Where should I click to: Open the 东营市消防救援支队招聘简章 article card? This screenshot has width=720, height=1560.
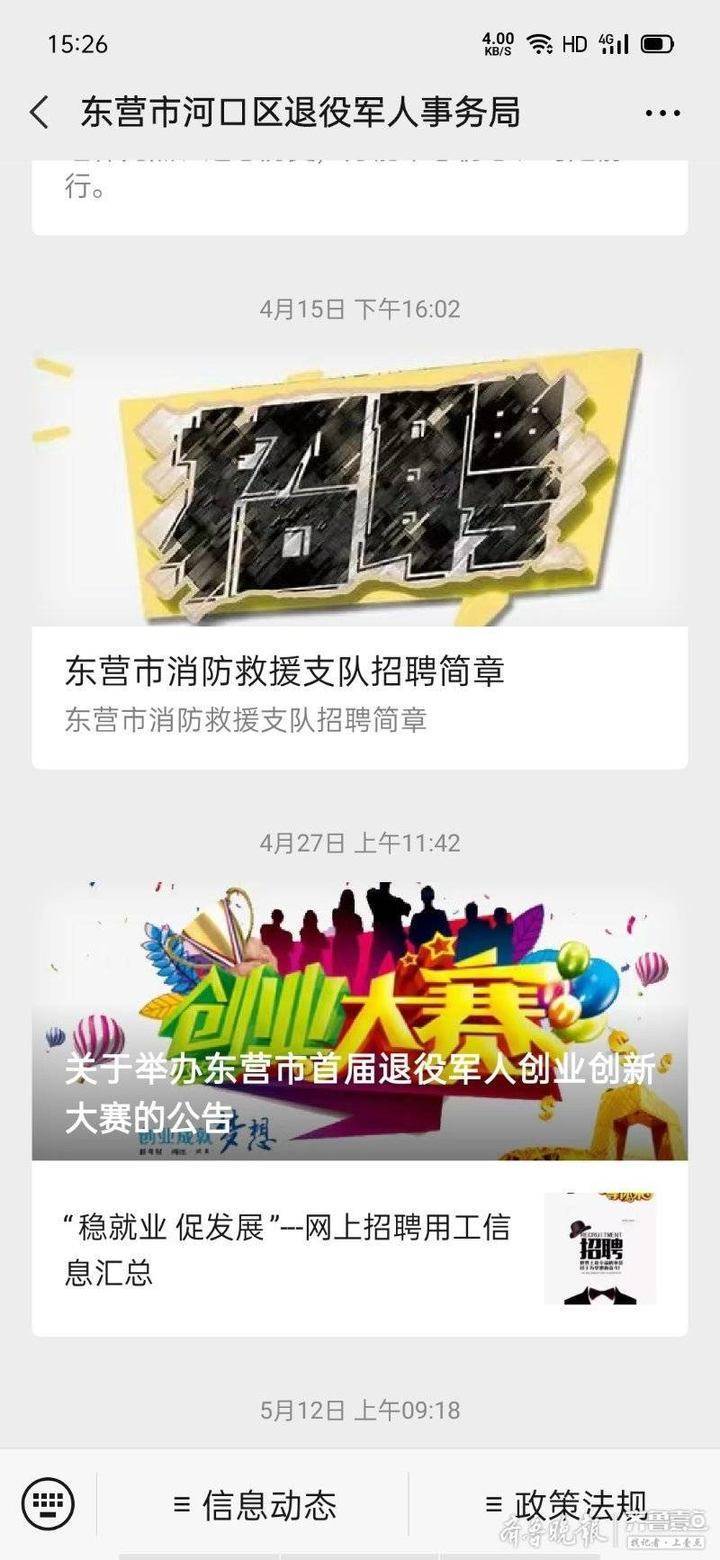point(360,558)
